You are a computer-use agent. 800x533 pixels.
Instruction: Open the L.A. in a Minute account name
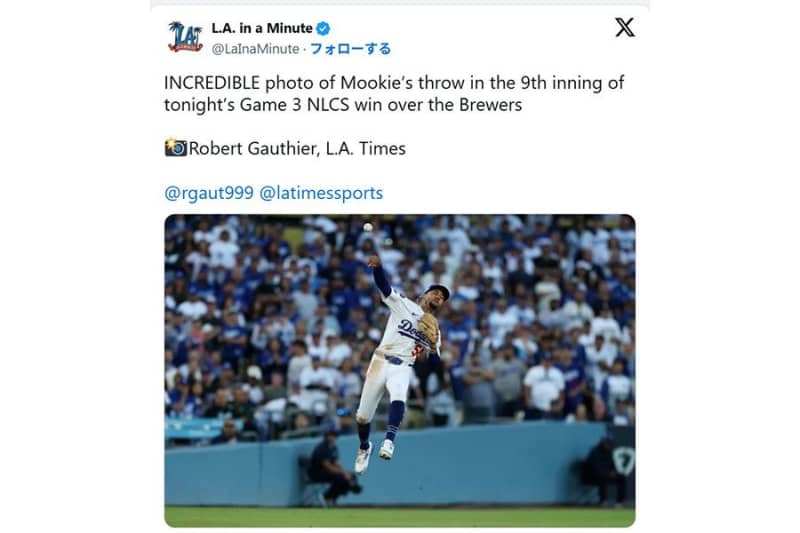tap(262, 28)
